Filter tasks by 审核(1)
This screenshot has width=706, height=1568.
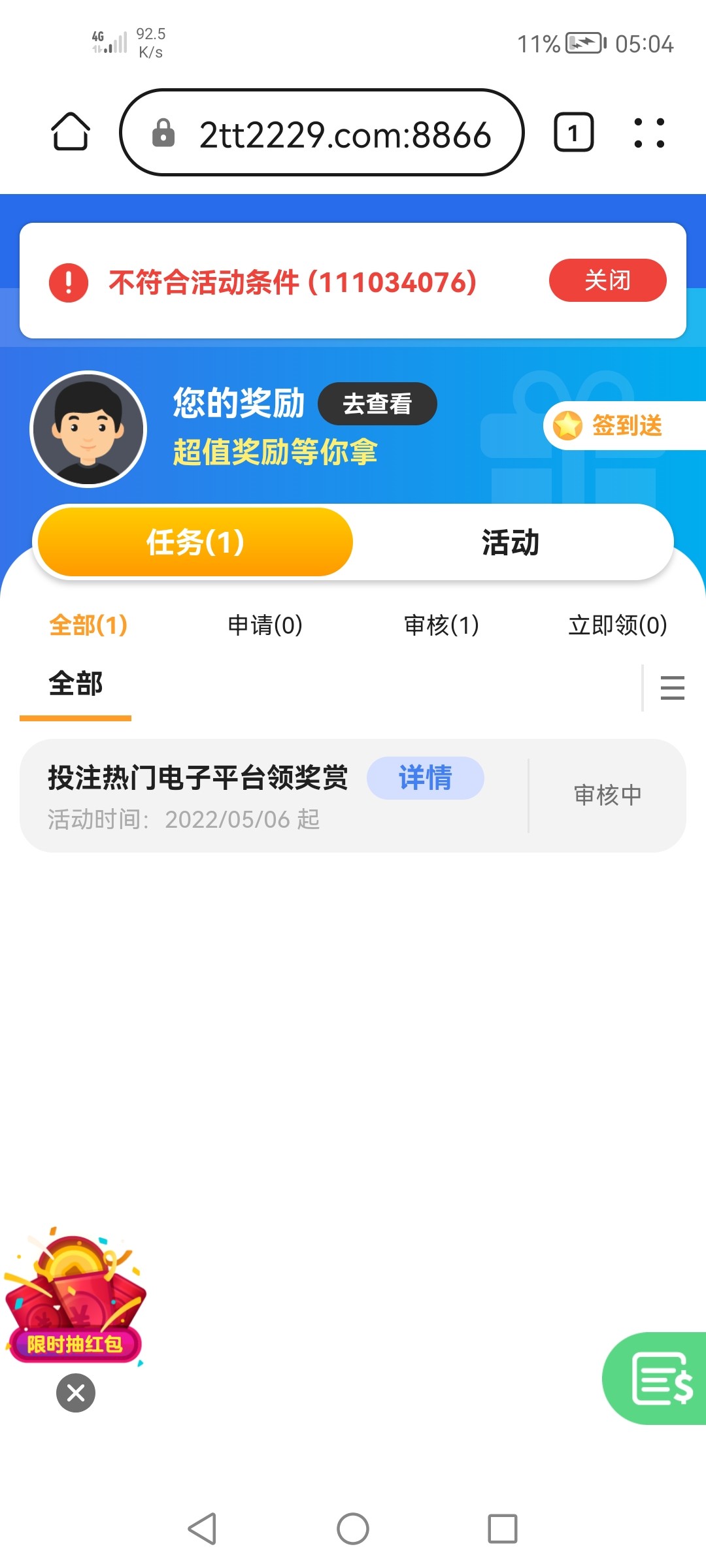(441, 625)
